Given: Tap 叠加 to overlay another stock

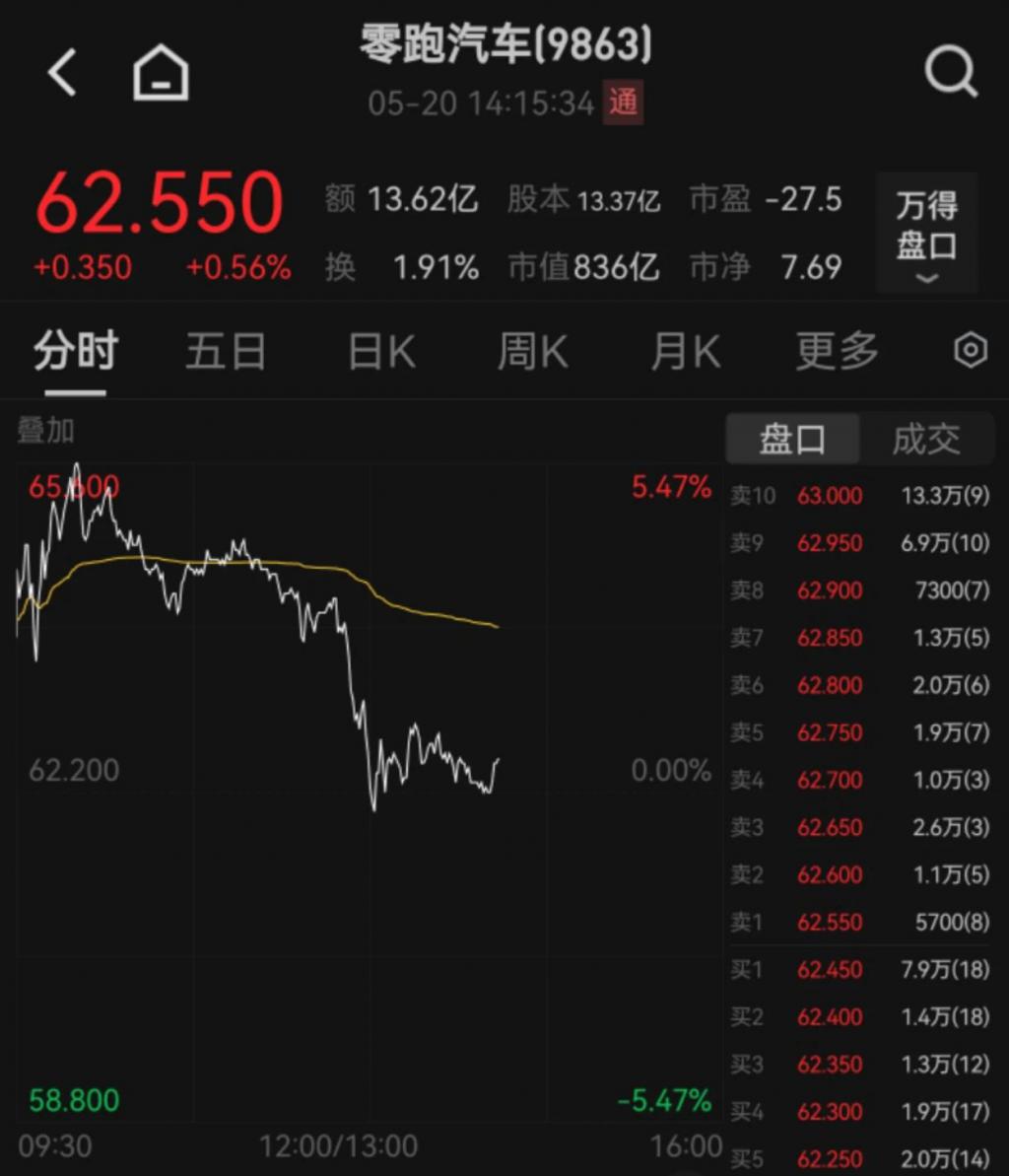Looking at the screenshot, I should (x=45, y=431).
